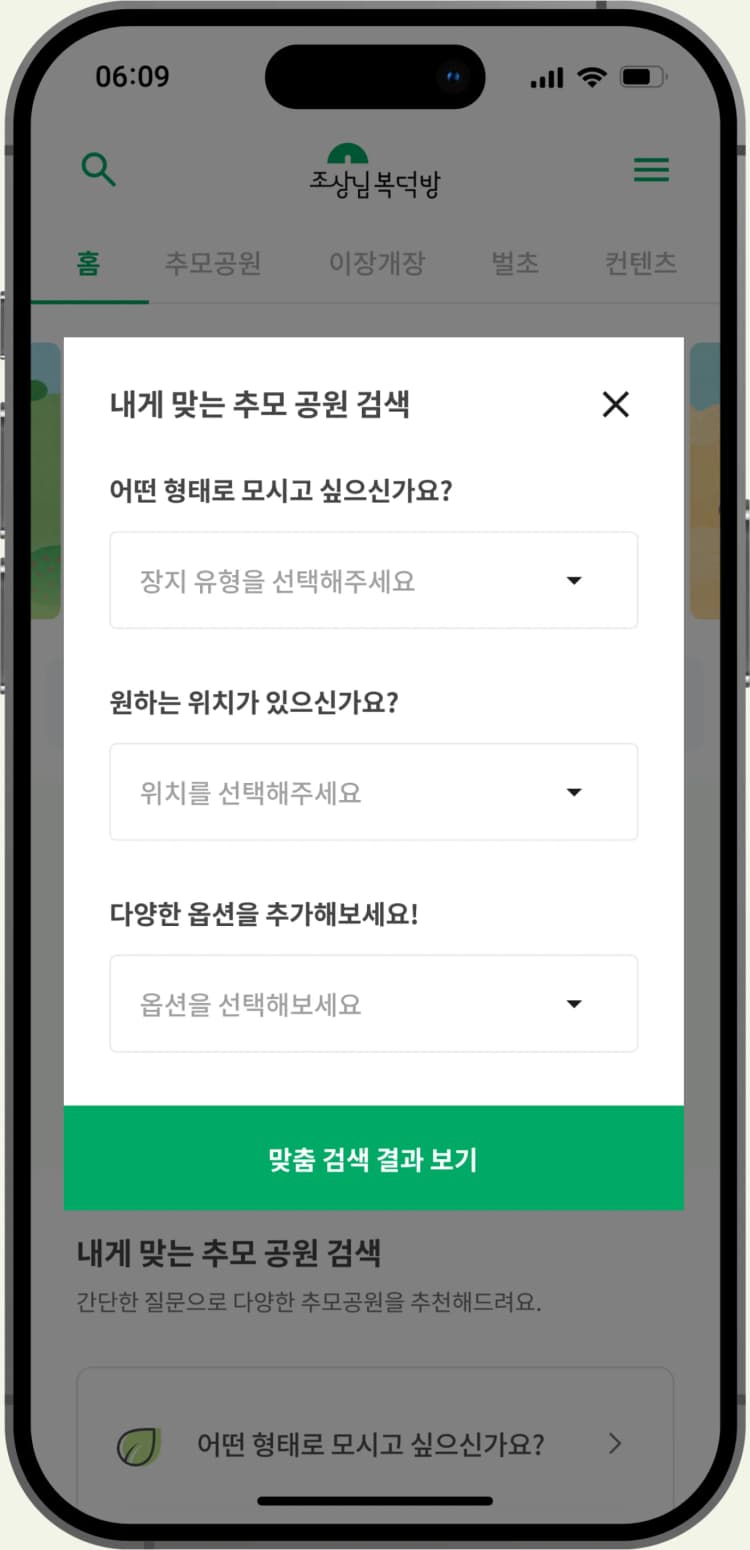Select the 컨텐츠 tab
This screenshot has width=750, height=1550.
coord(640,263)
